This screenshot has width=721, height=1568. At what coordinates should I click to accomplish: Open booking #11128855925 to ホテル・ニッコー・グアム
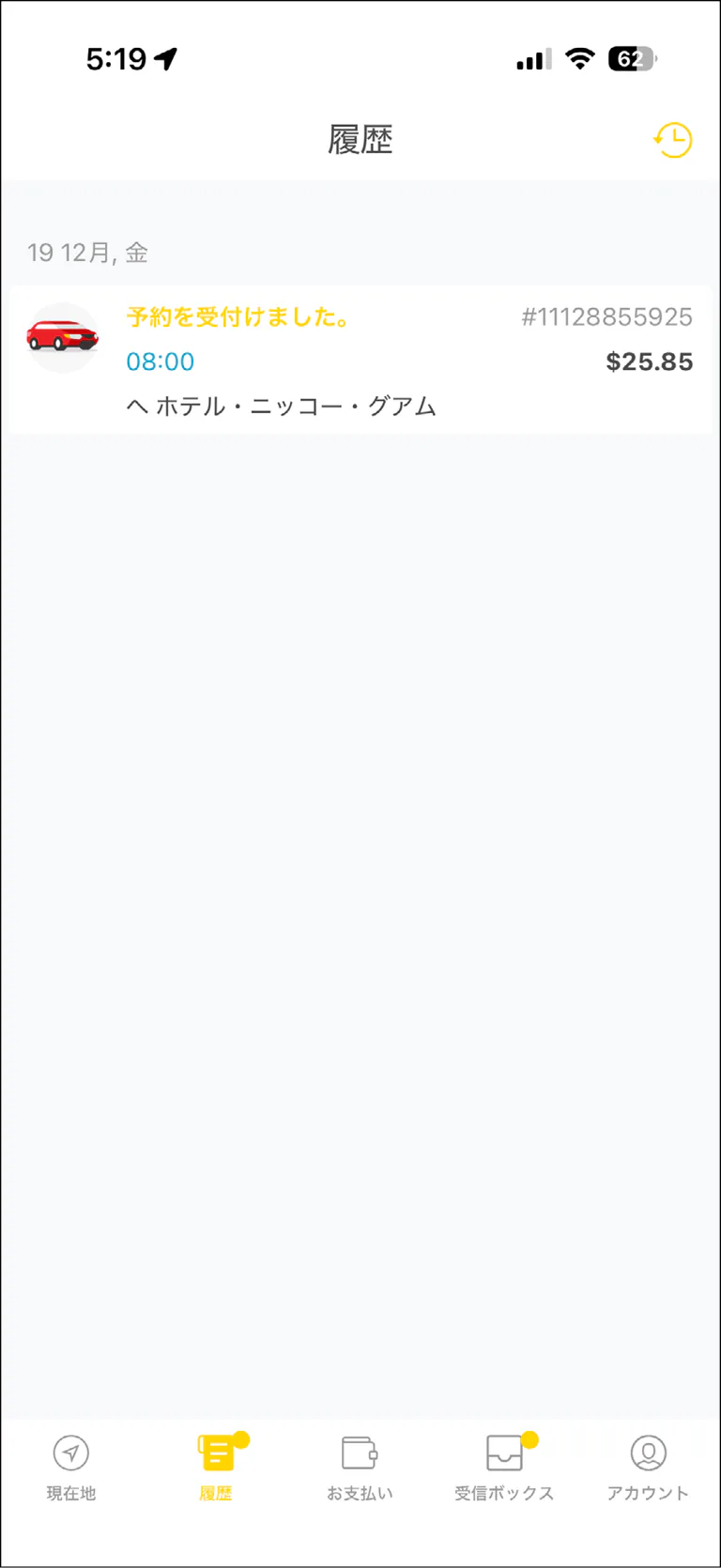pos(360,361)
